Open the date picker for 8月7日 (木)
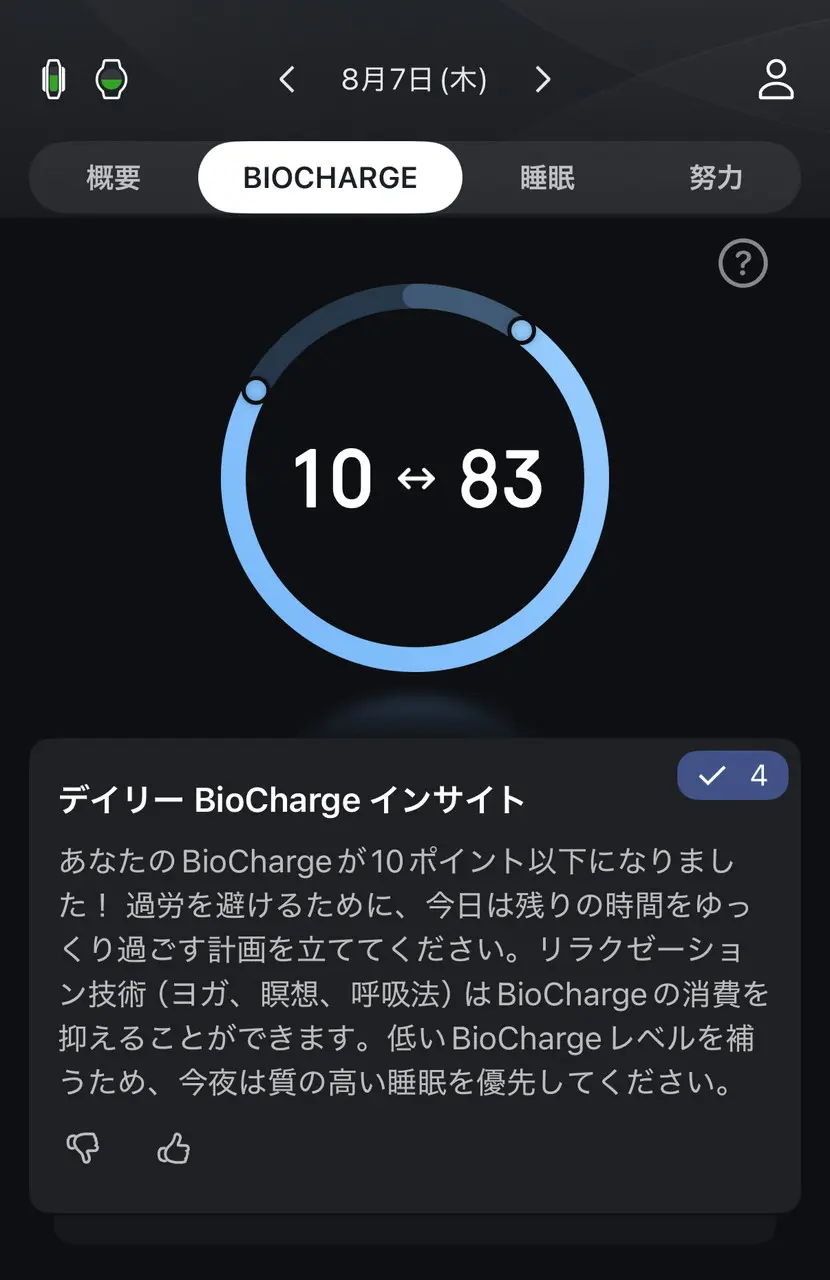The height and width of the screenshot is (1280, 830). (414, 80)
